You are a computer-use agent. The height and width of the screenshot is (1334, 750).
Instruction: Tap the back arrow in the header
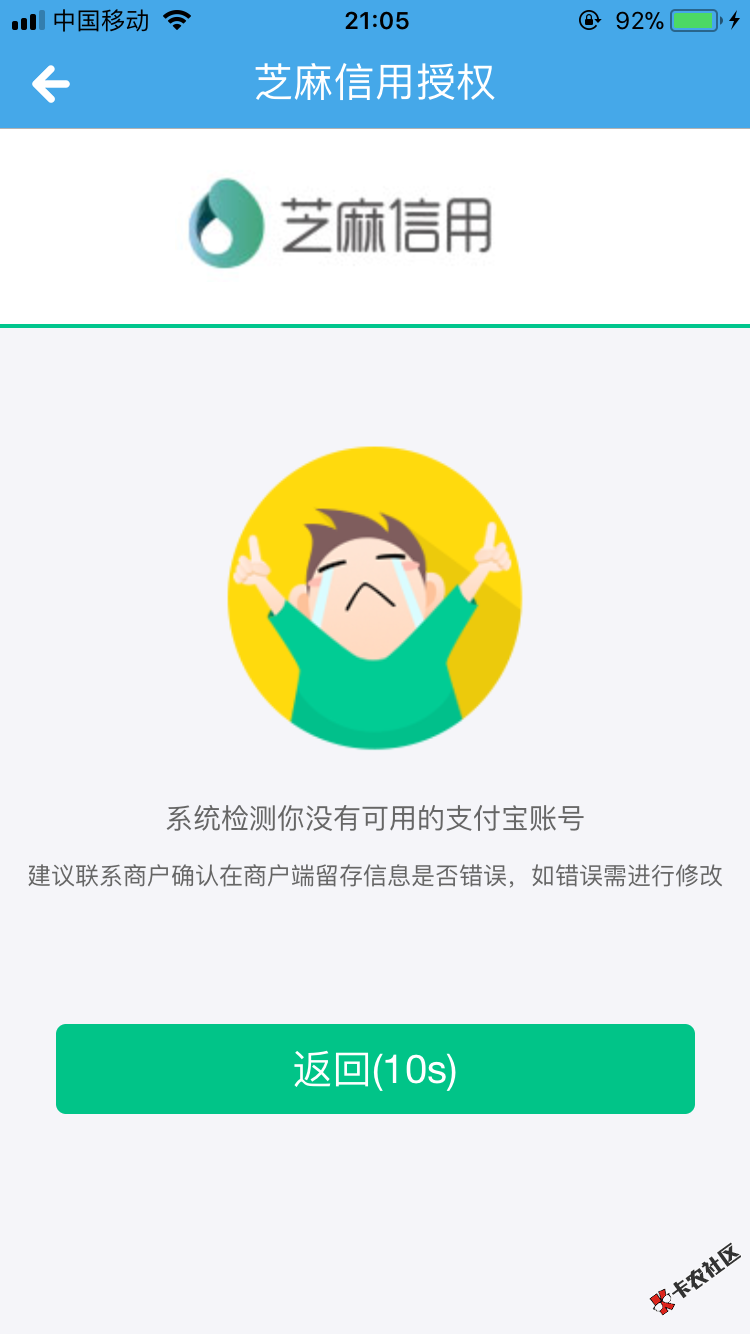point(50,84)
